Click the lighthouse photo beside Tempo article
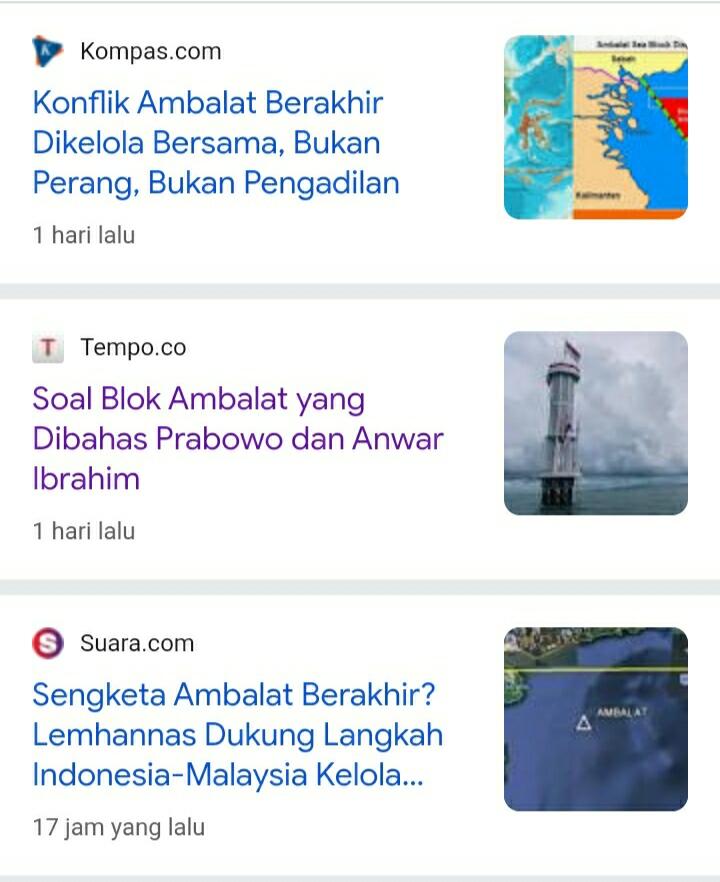This screenshot has height=882, width=720. click(596, 425)
